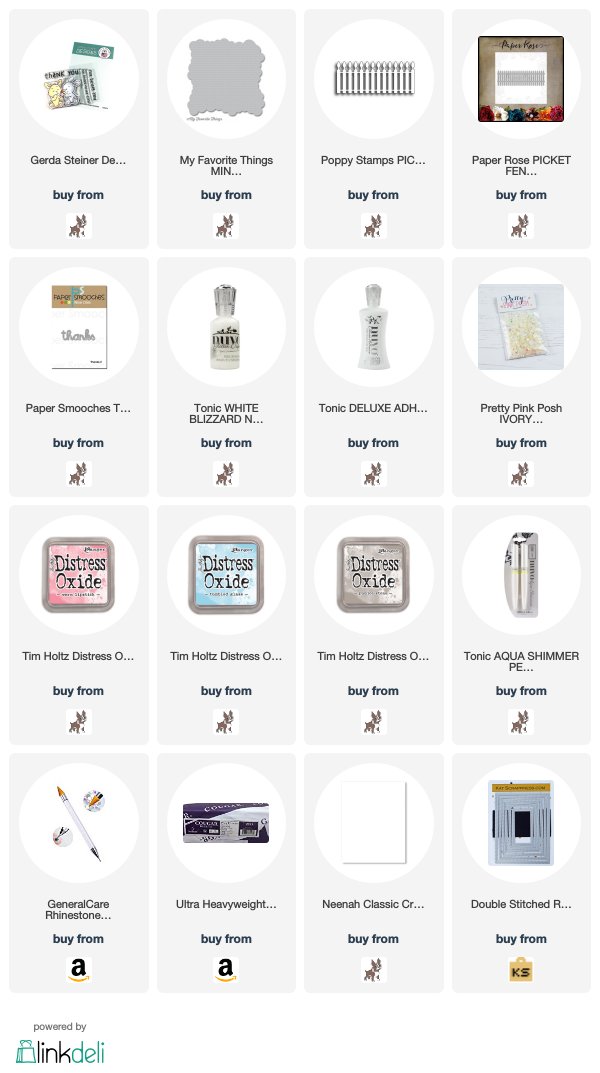
Task: Open the Tonic AQUA SHIMMER PEN product
Action: (x=521, y=575)
